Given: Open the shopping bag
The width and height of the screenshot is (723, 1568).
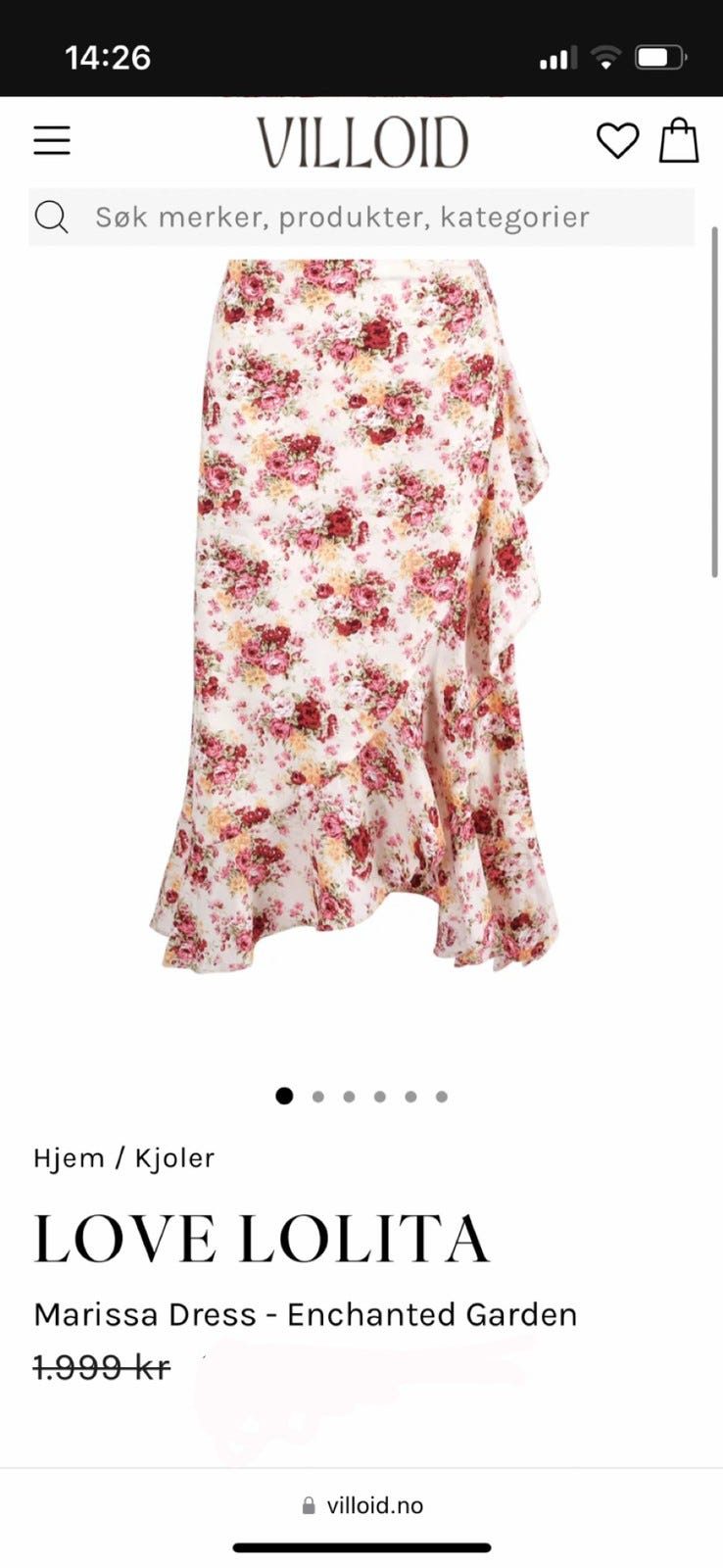Looking at the screenshot, I should coord(678,141).
